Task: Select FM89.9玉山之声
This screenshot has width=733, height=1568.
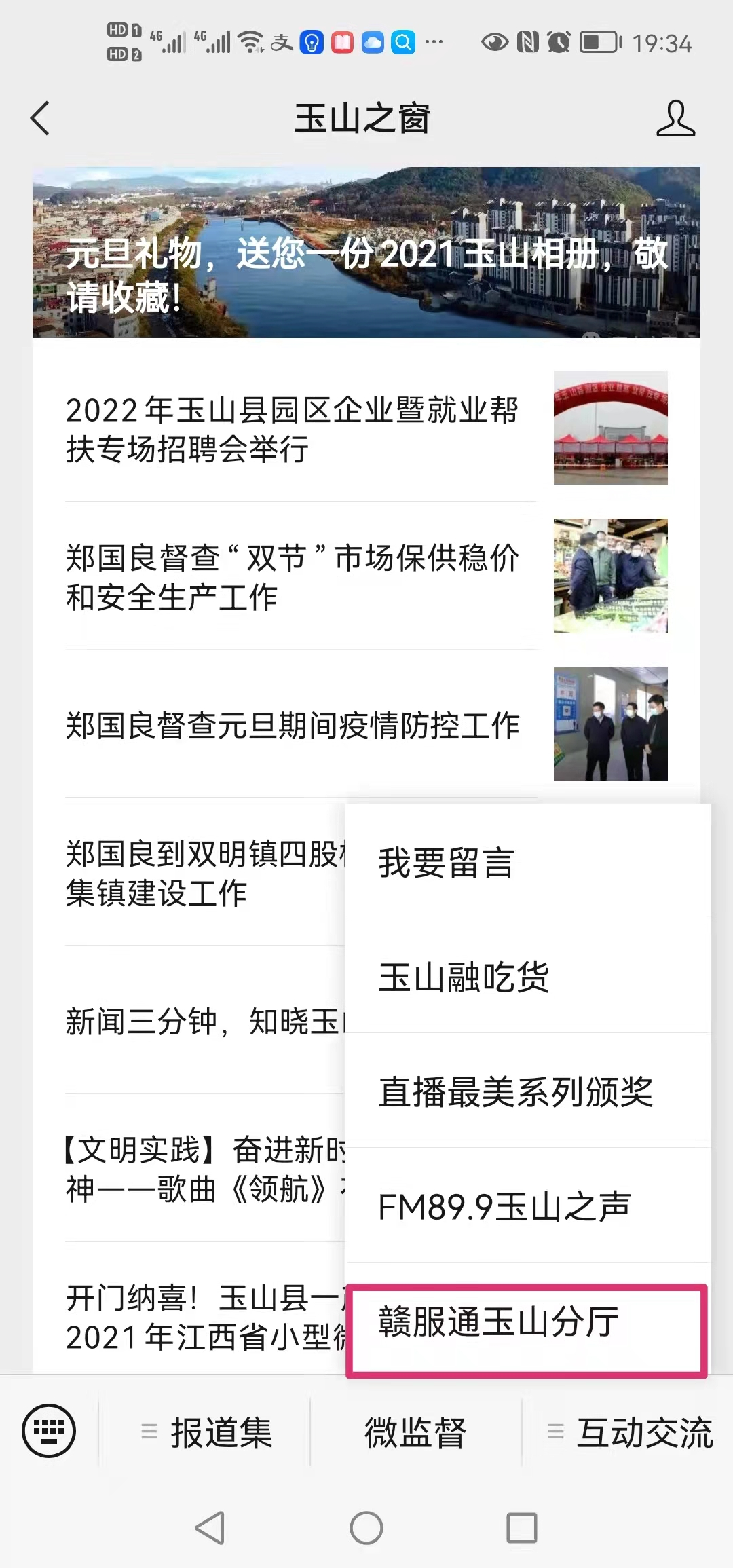Action: tap(527, 1207)
